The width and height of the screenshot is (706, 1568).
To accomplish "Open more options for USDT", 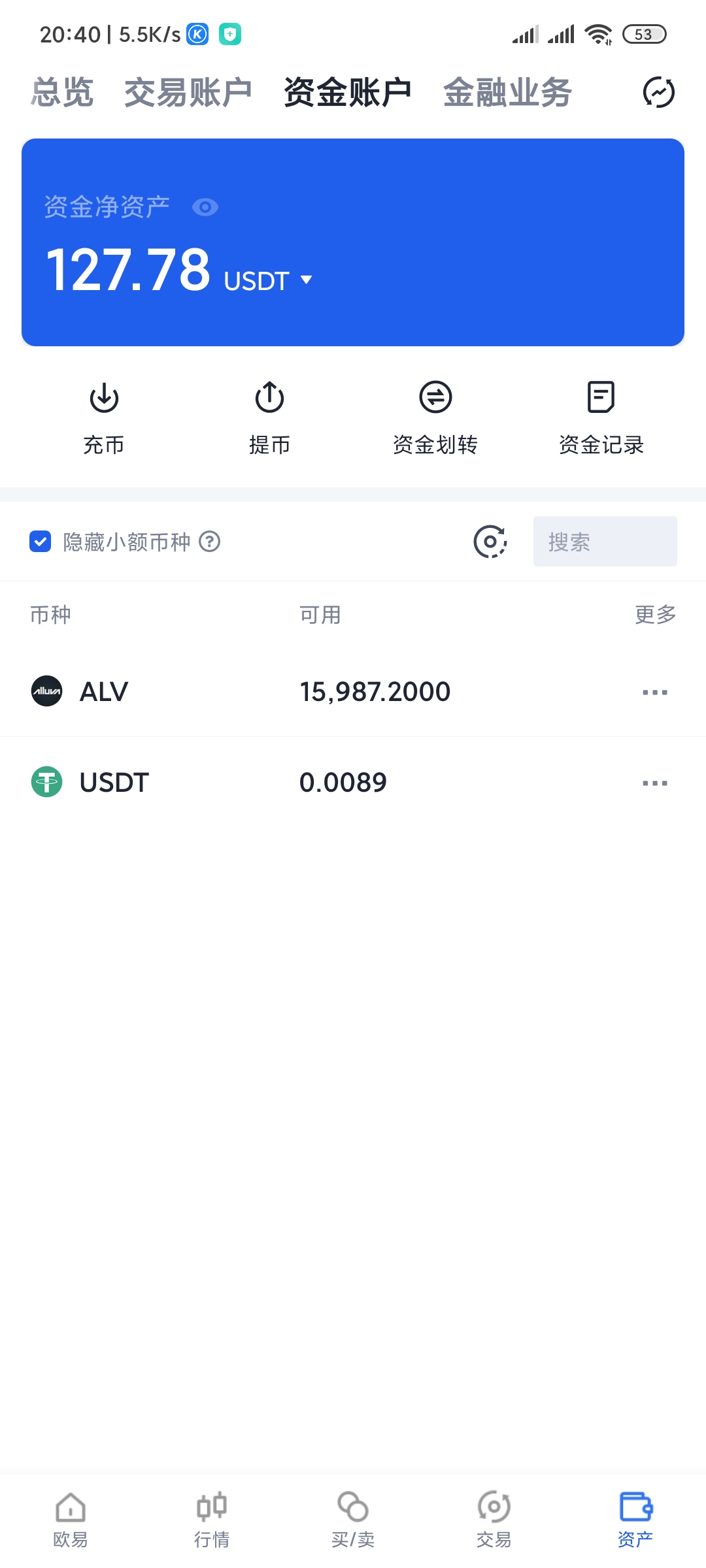I will (x=655, y=783).
